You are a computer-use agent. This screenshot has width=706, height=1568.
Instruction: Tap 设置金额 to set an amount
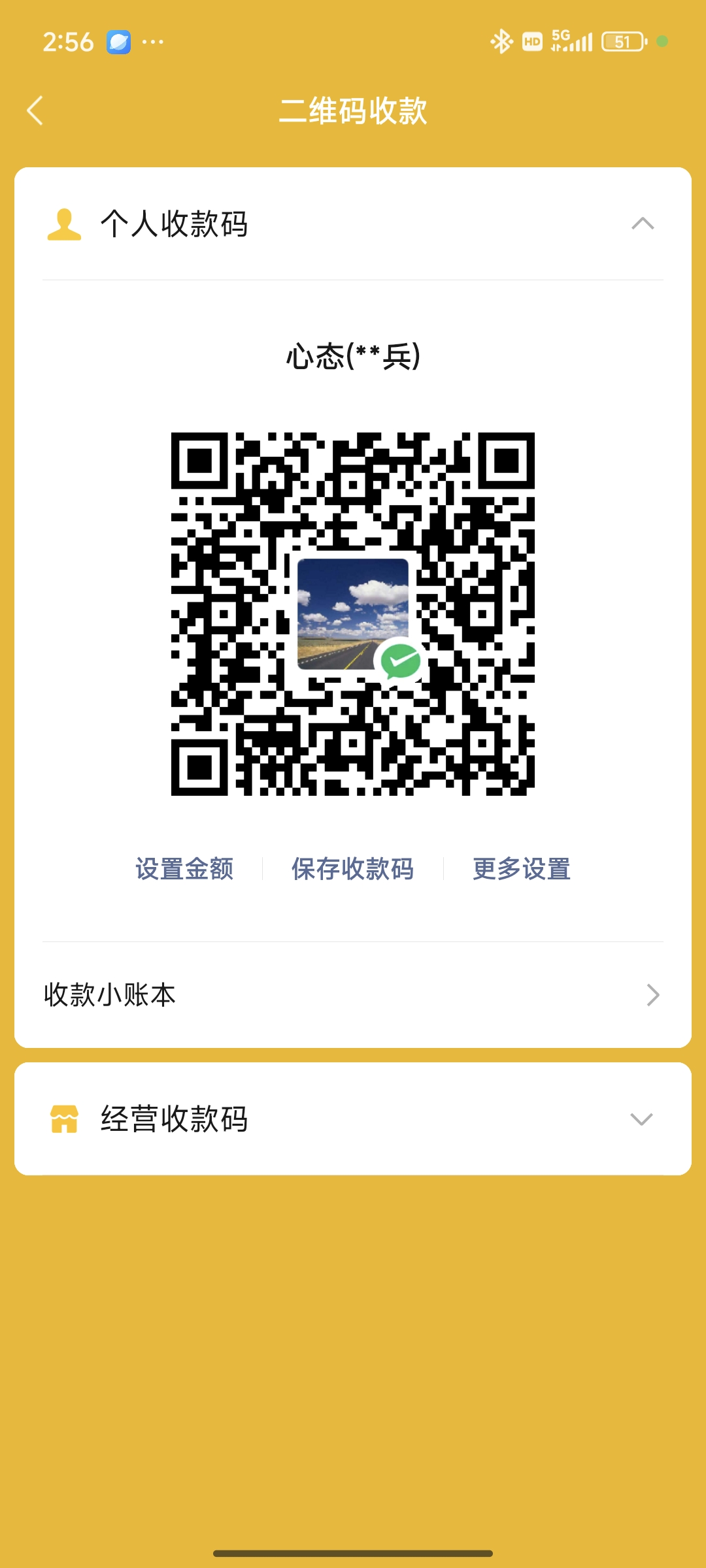coord(184,869)
